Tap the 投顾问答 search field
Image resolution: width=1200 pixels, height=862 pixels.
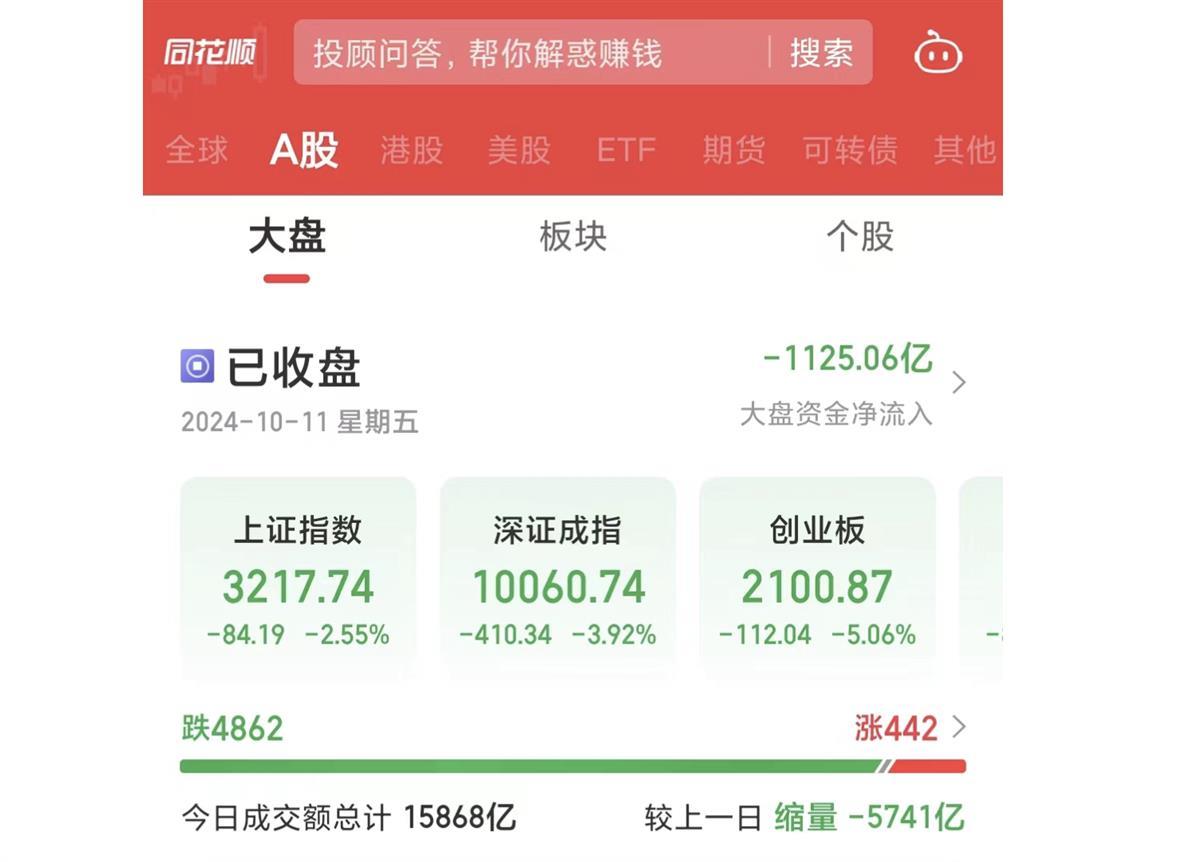pyautogui.click(x=530, y=53)
